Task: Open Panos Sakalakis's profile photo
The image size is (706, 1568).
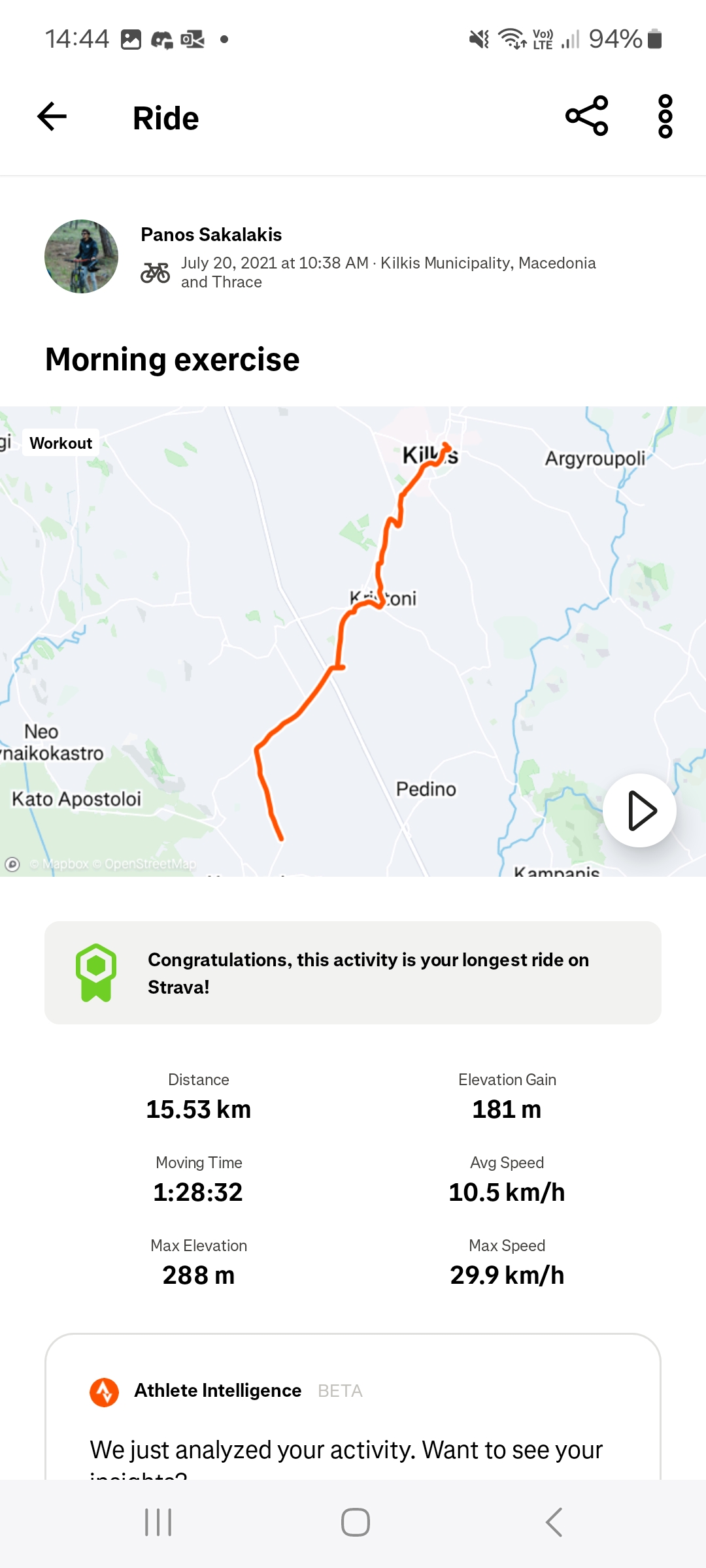Action: point(80,255)
